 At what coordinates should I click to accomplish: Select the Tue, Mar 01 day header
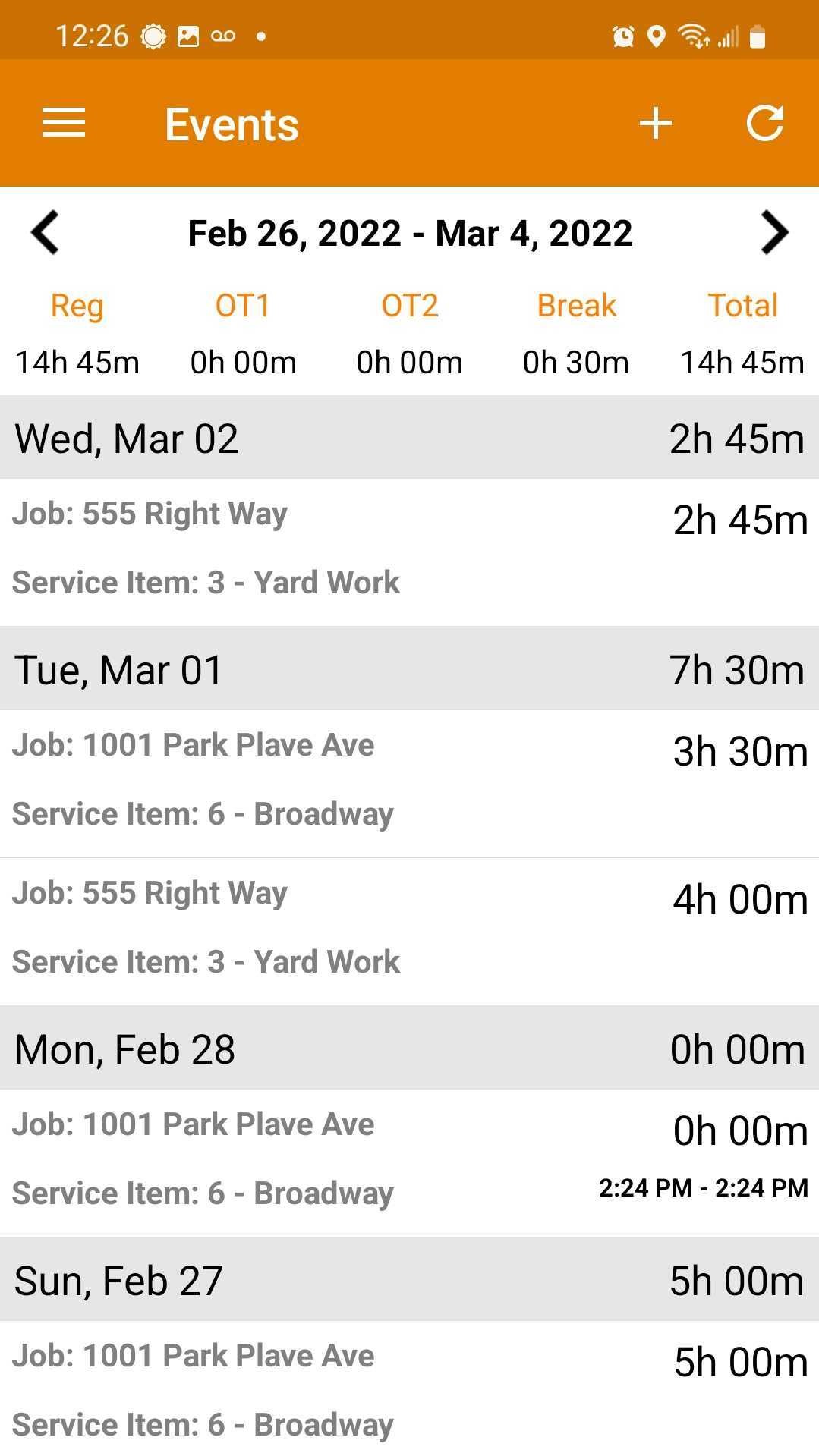pos(119,669)
